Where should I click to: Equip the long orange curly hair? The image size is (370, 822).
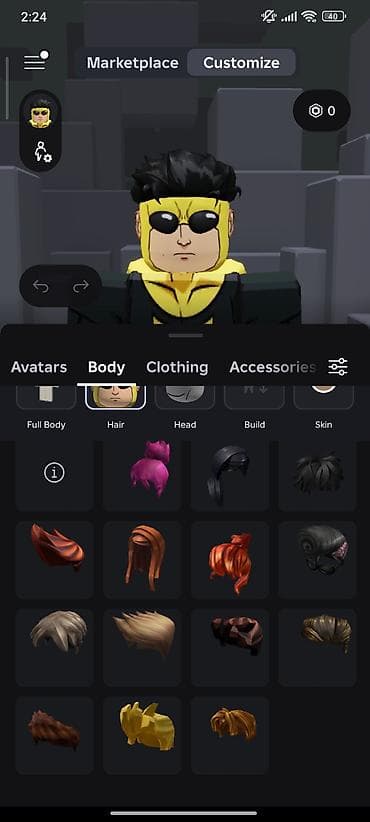click(230, 559)
